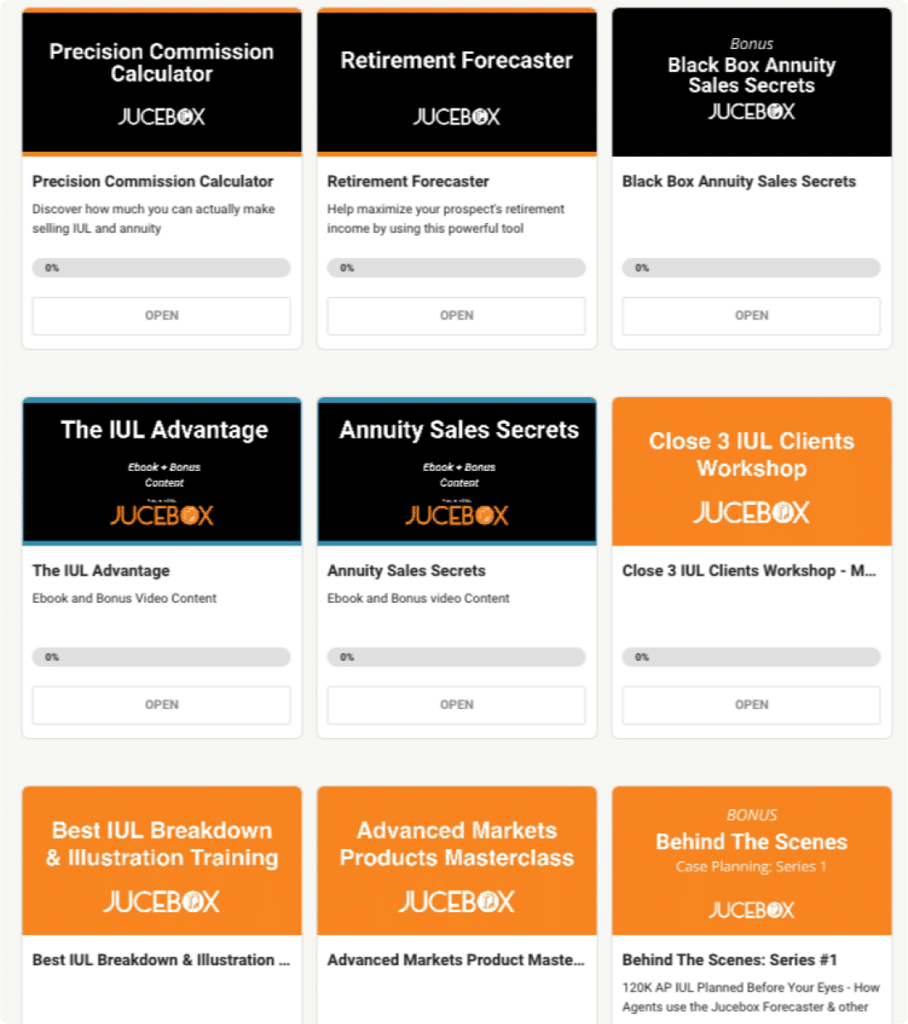Open the Precision Commission Calculator course

161,315
